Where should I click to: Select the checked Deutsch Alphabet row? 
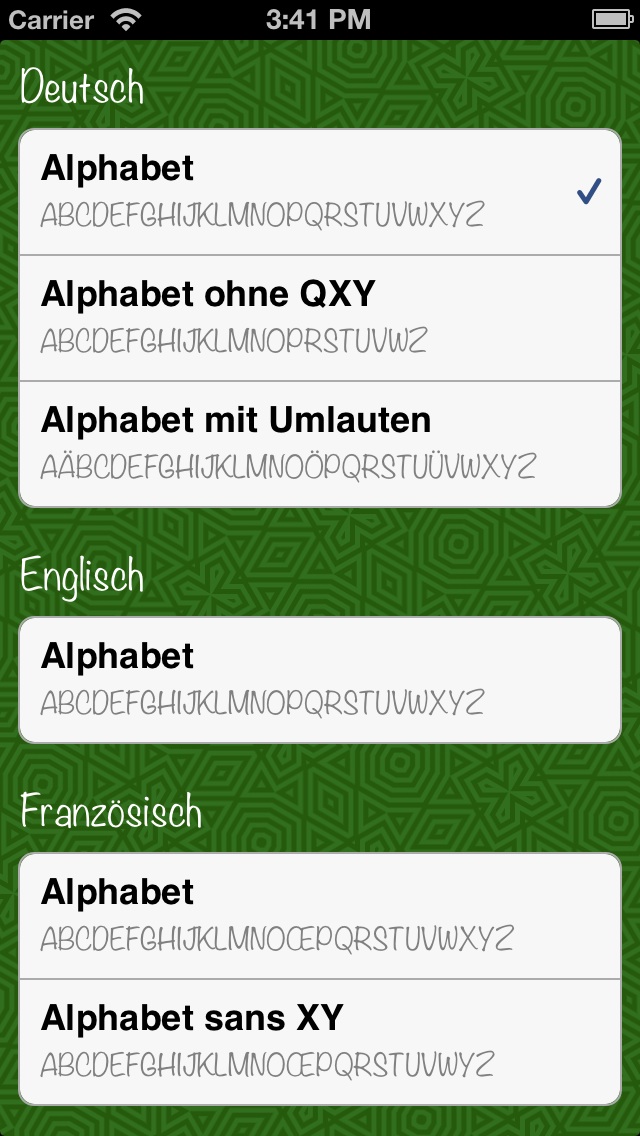point(320,192)
